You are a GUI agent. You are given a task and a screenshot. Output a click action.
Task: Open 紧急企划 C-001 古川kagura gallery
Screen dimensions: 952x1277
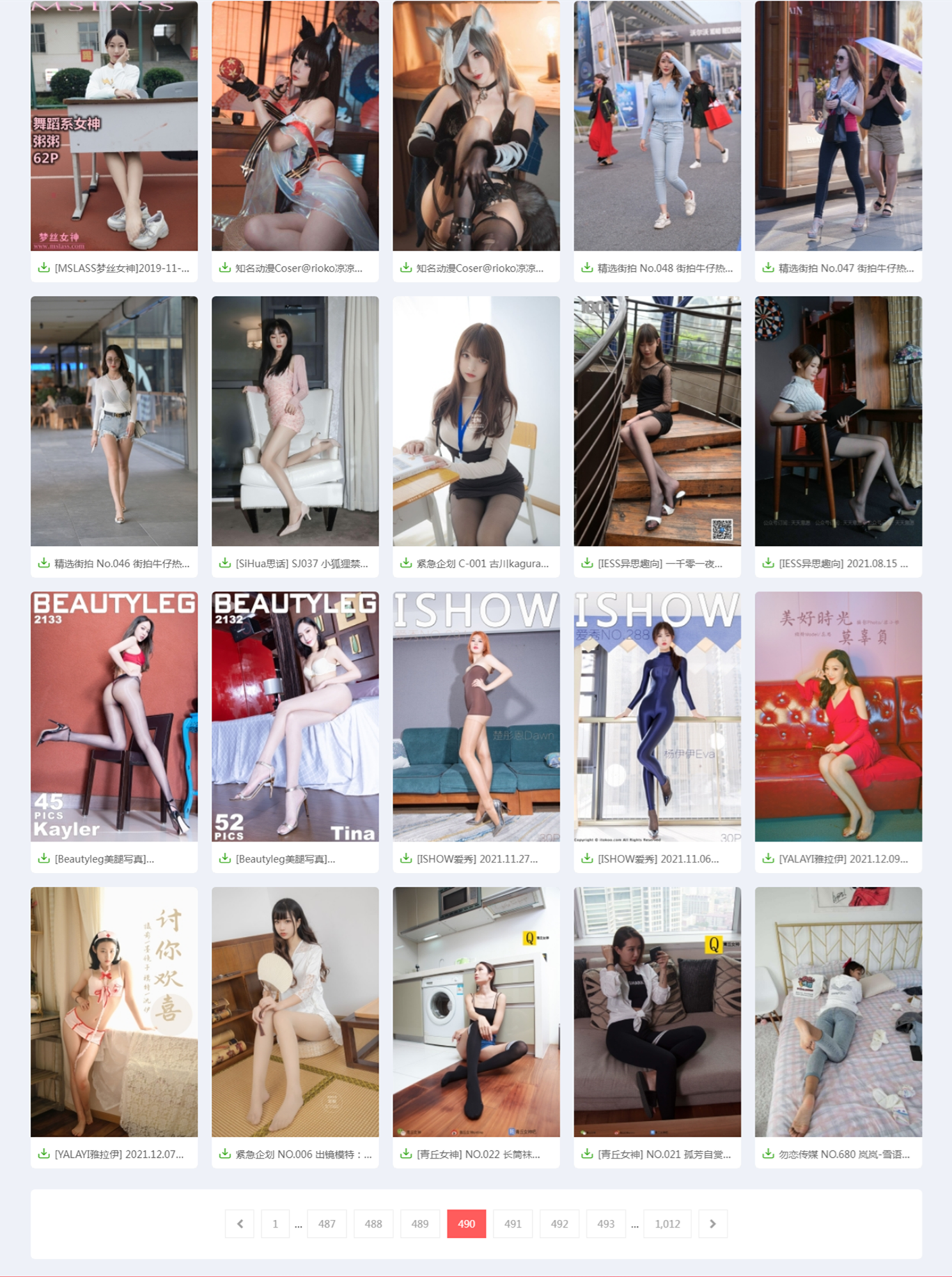pyautogui.click(x=476, y=421)
